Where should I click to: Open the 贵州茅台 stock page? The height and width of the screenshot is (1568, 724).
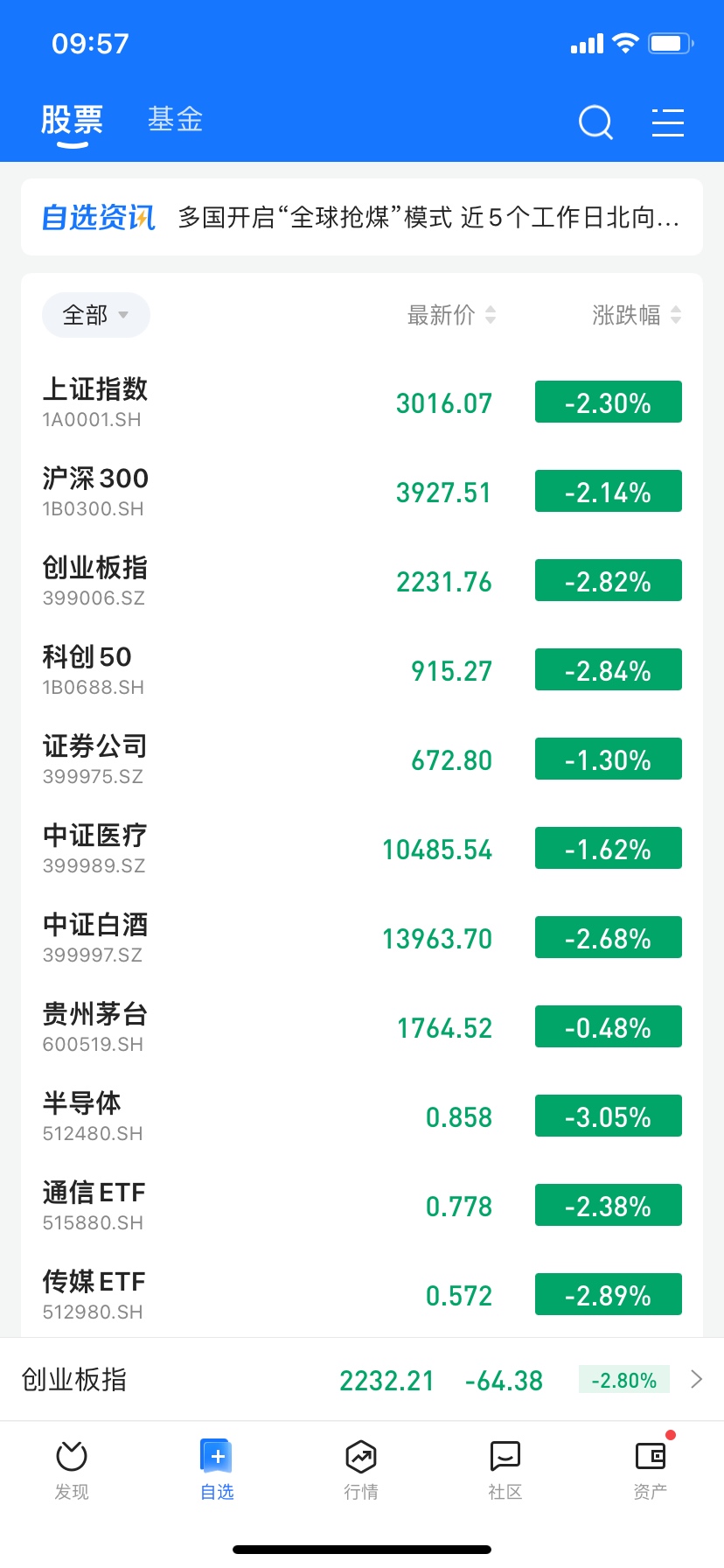pos(362,1027)
